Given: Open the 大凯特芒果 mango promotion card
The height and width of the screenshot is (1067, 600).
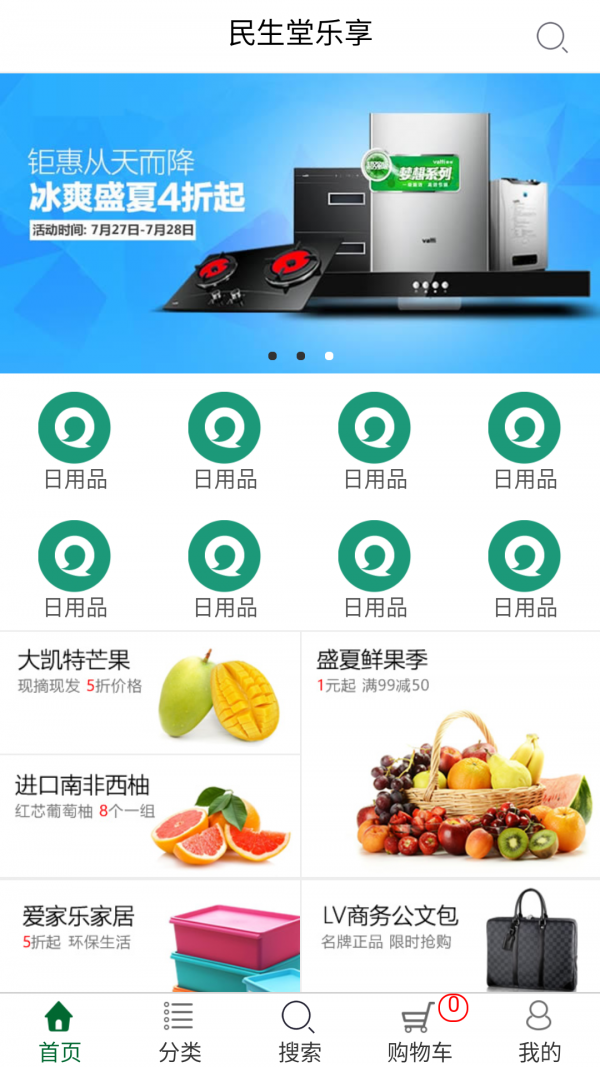Looking at the screenshot, I should (150, 692).
